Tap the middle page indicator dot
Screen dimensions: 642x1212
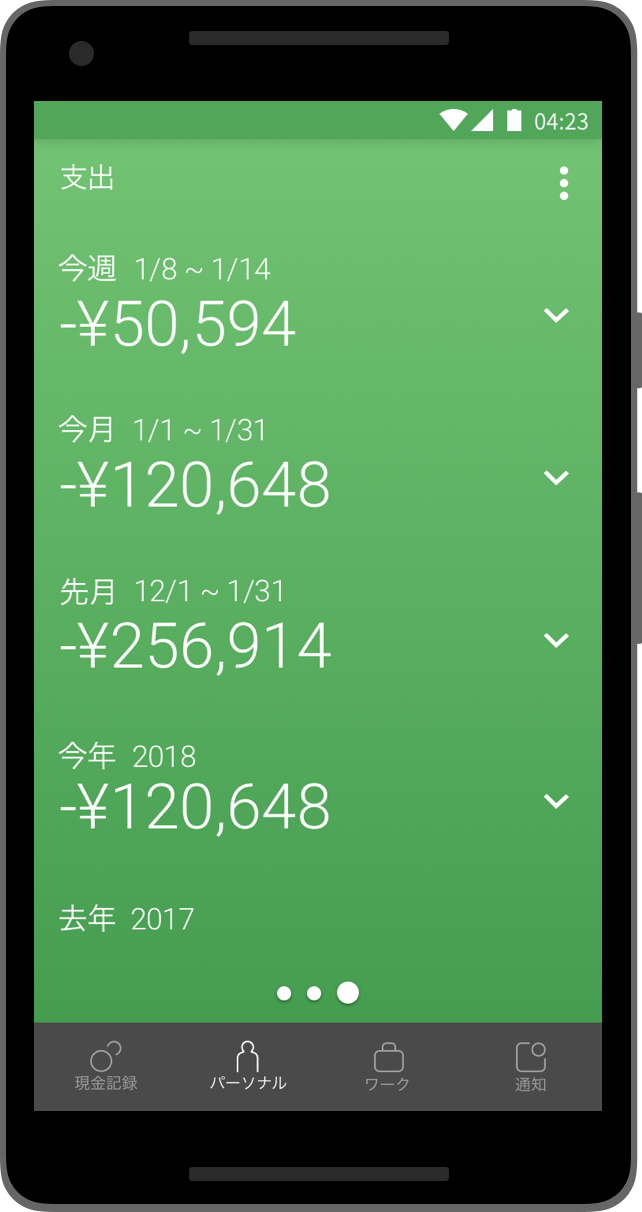coord(314,993)
